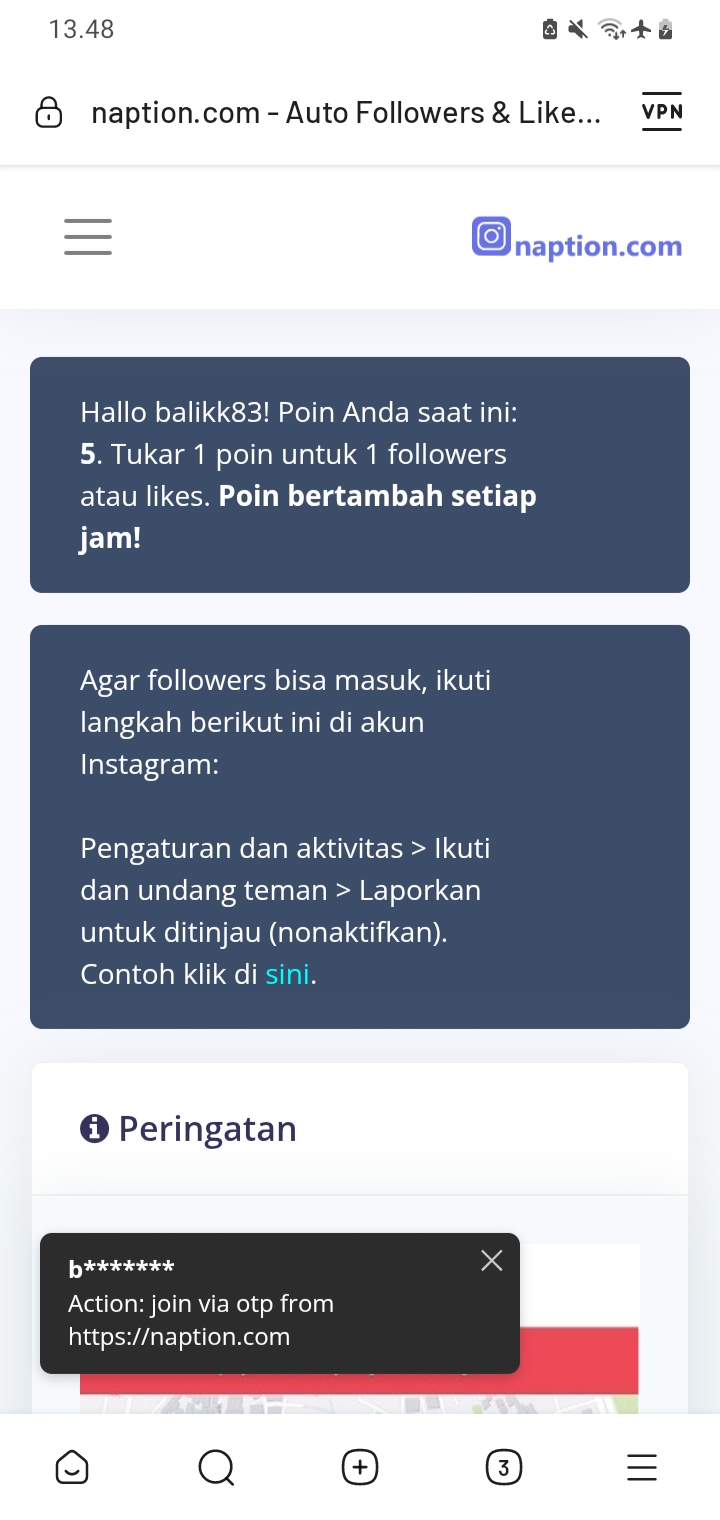720x1520 pixels.
Task: Tap the naption.com address bar
Action: click(346, 113)
